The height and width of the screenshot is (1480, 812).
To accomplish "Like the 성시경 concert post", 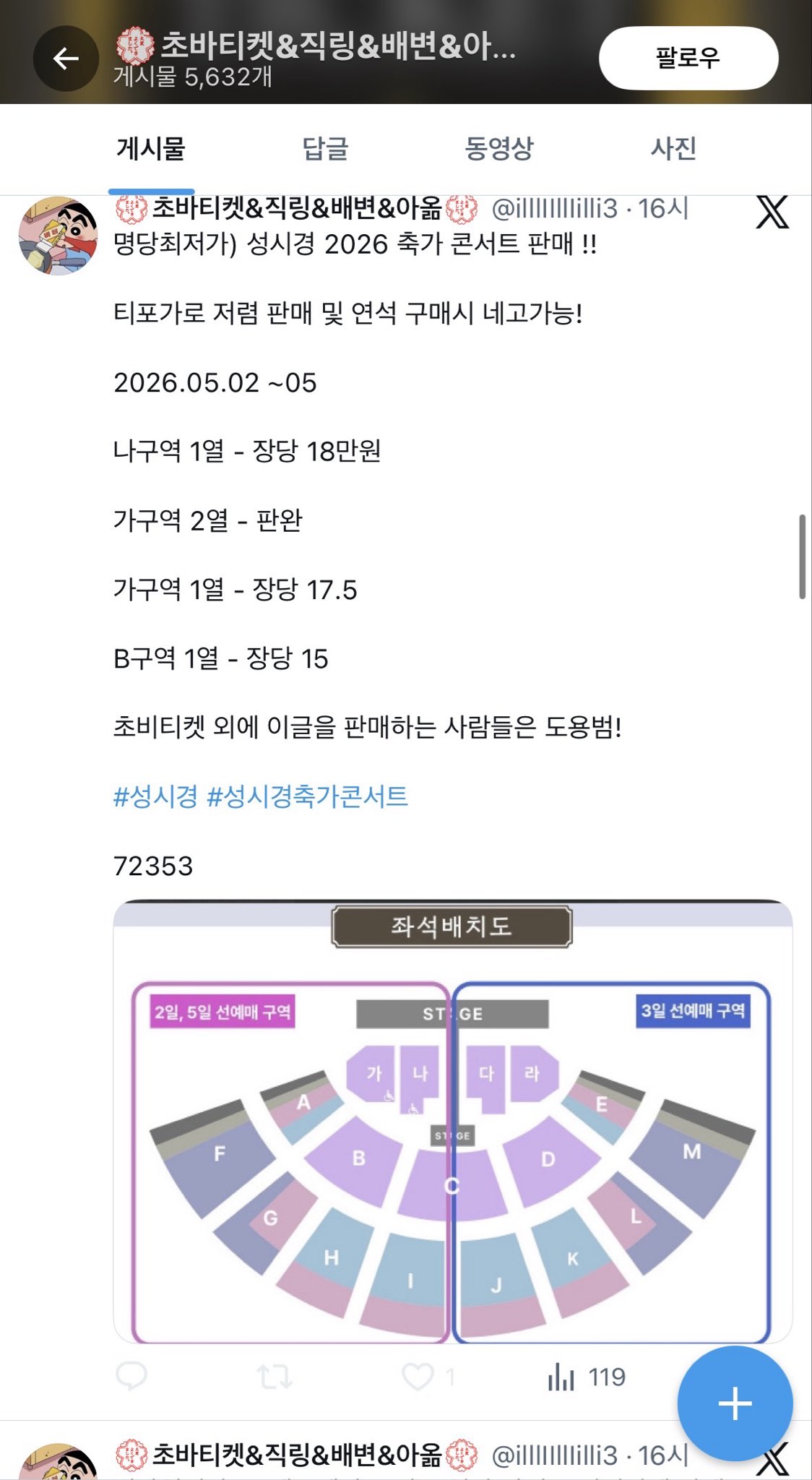I will (418, 1377).
